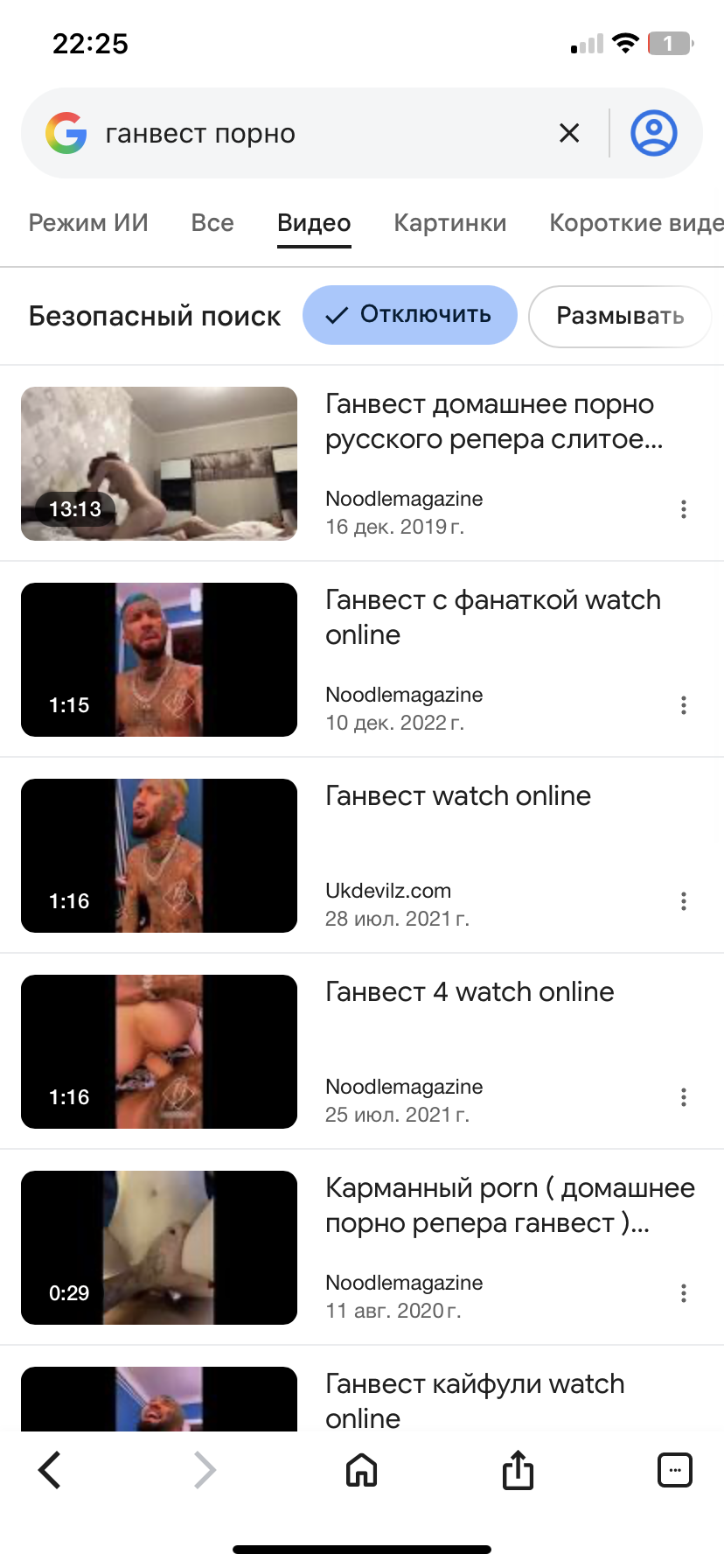The height and width of the screenshot is (1568, 724).
Task: Clear the search query with the X
Action: pyautogui.click(x=569, y=133)
